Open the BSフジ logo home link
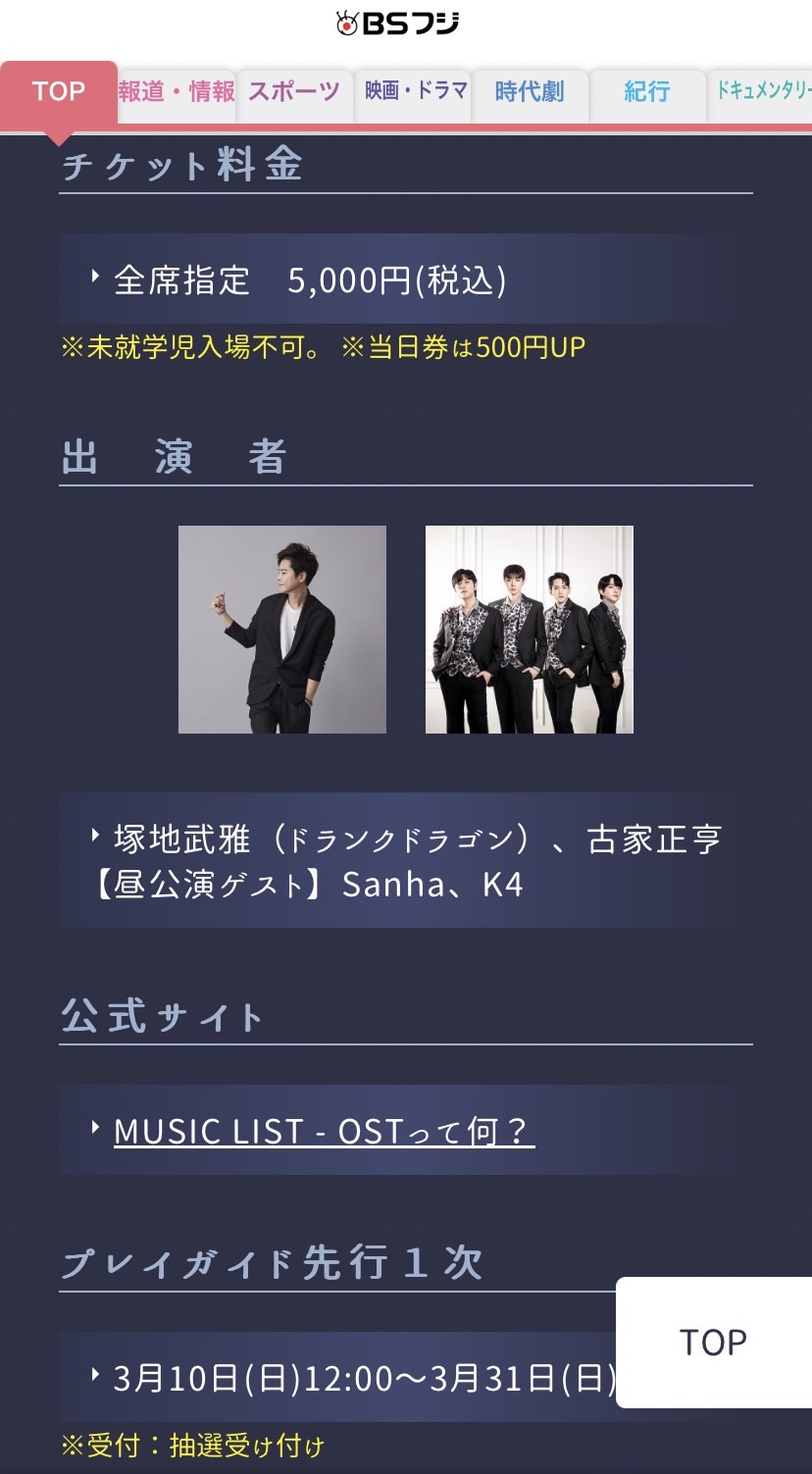This screenshot has width=812, height=1474. point(398,24)
